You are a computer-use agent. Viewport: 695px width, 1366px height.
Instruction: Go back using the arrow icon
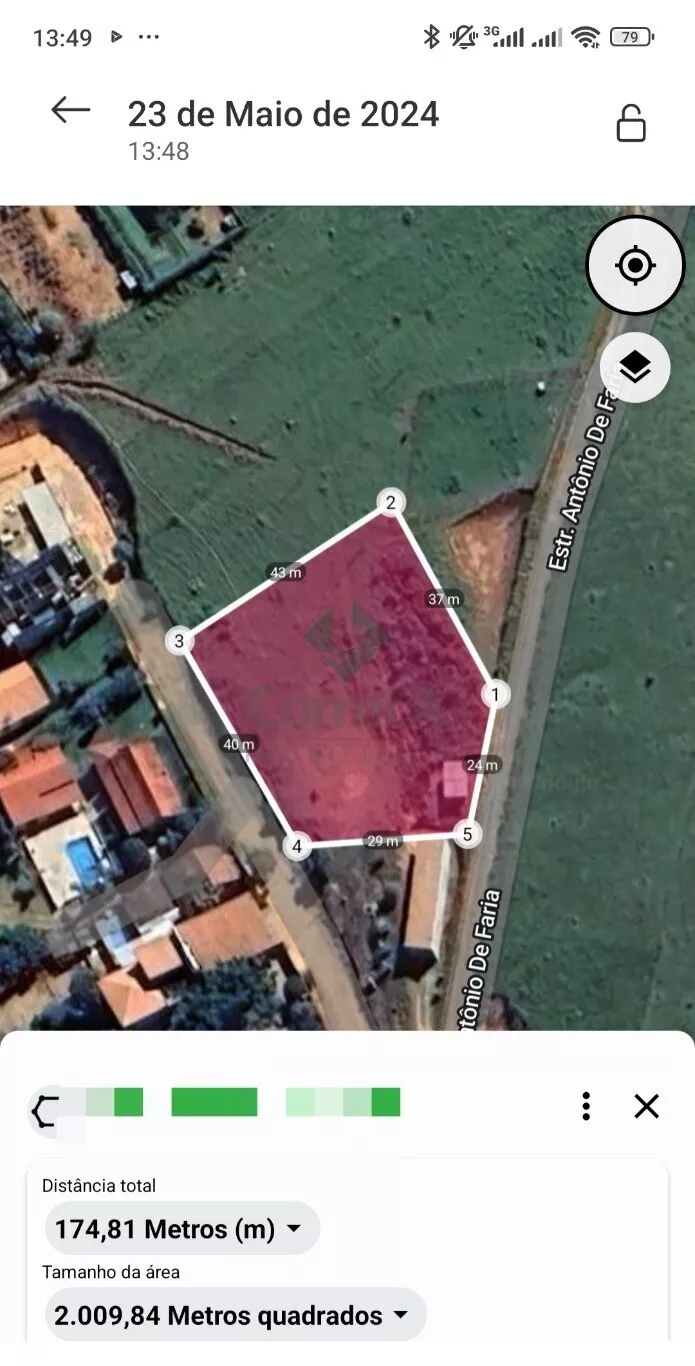point(71,111)
